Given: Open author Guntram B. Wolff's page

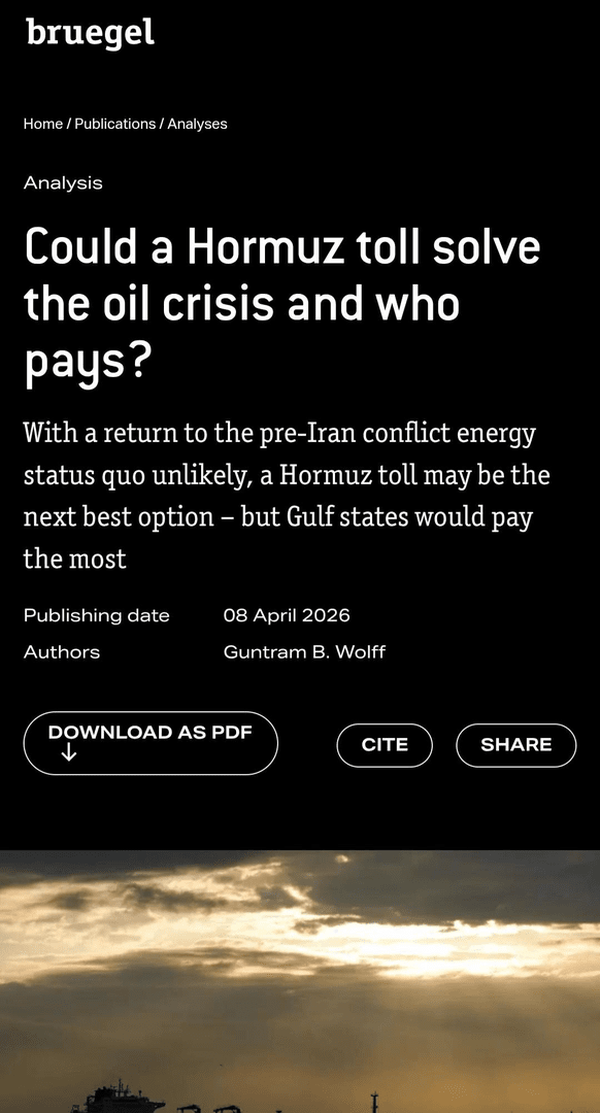Looking at the screenshot, I should (x=304, y=652).
